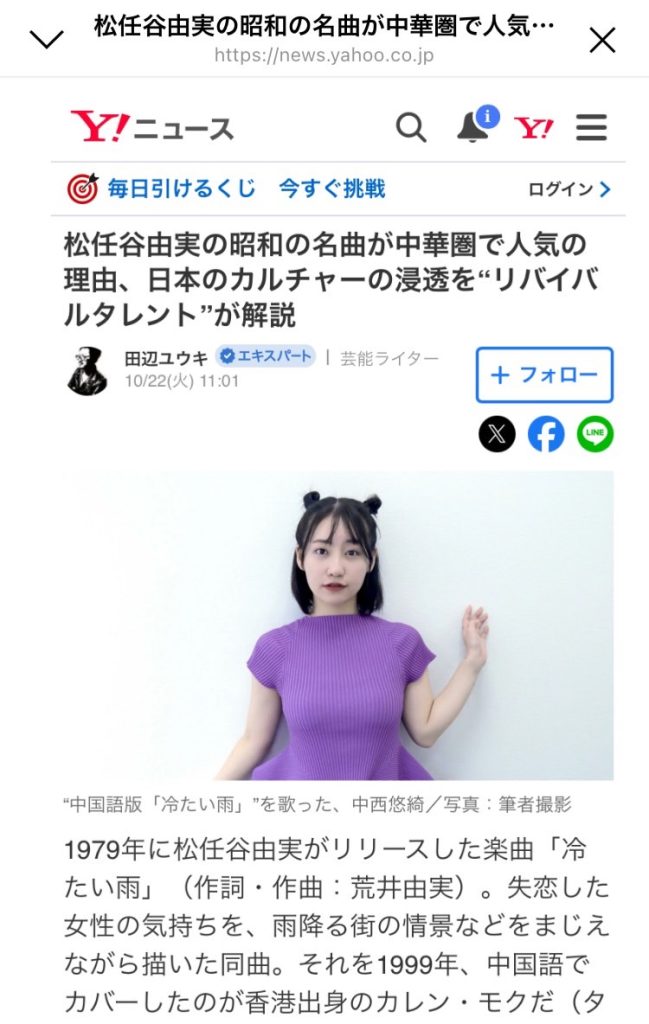Screen dimensions: 649x1024
Task: Enlarge the article photo of 中西悠綺
Action: (341, 625)
